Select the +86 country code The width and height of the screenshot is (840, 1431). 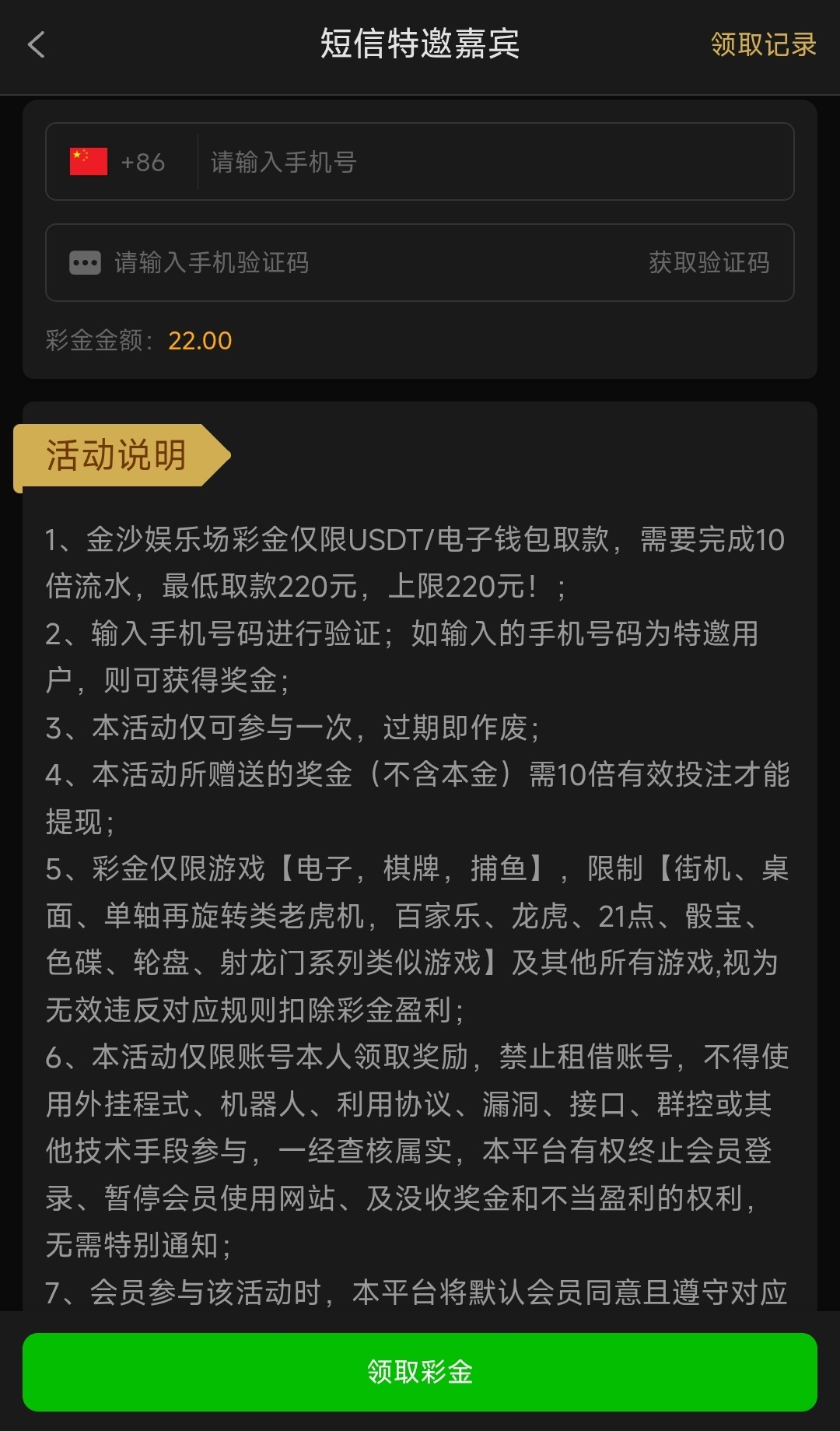(119, 162)
